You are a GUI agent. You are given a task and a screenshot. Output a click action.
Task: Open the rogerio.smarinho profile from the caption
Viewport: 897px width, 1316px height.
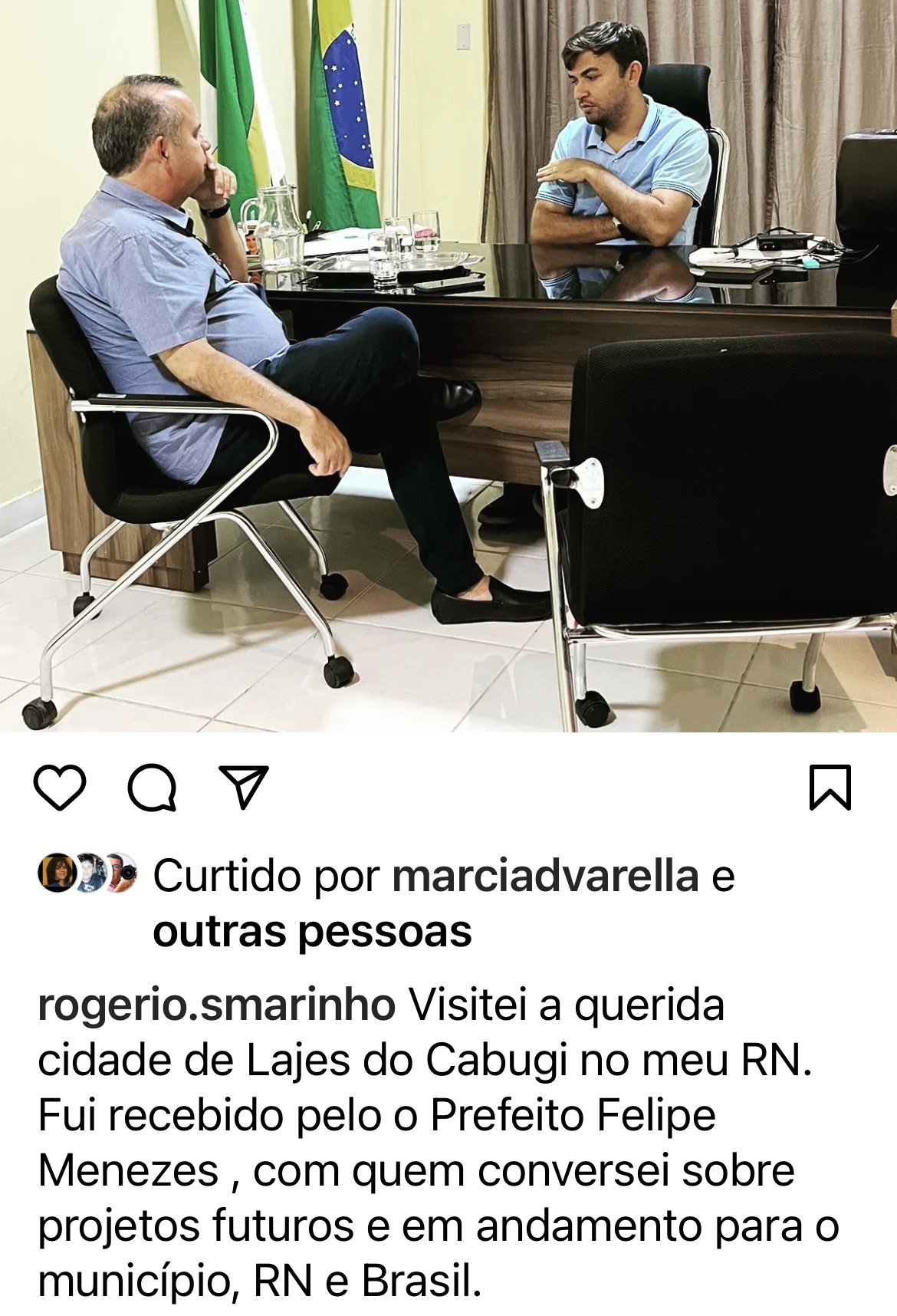[x=217, y=1005]
